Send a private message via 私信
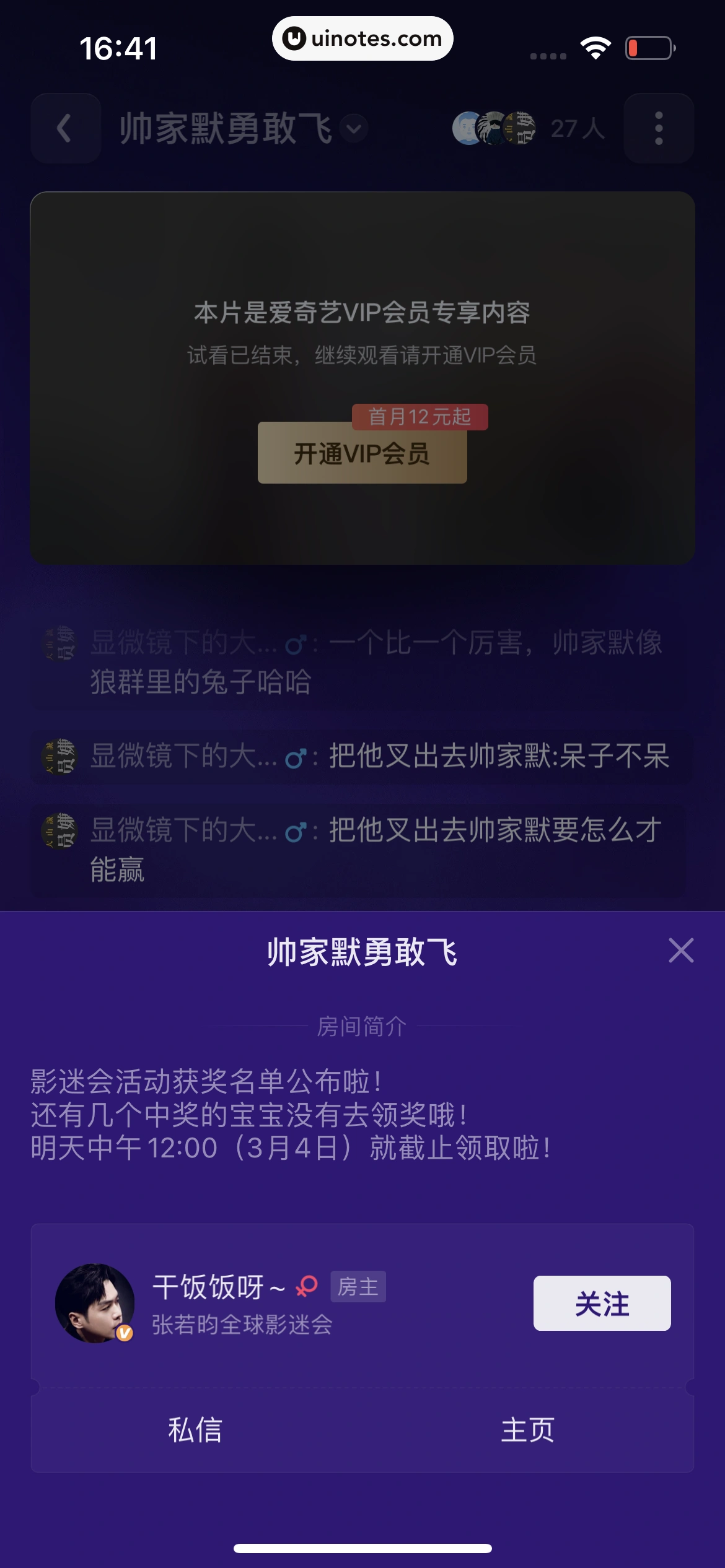725x1568 pixels. click(x=195, y=1430)
